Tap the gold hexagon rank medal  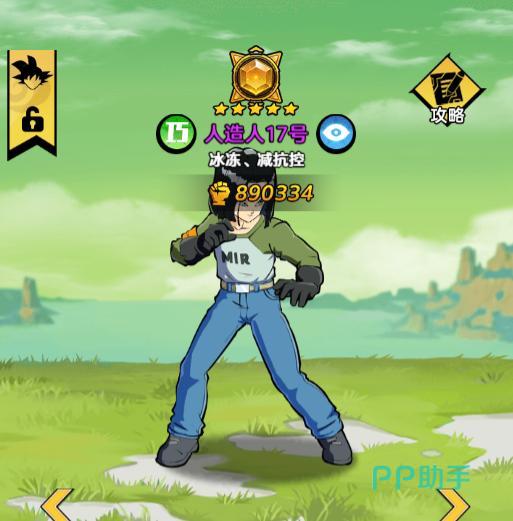256,75
